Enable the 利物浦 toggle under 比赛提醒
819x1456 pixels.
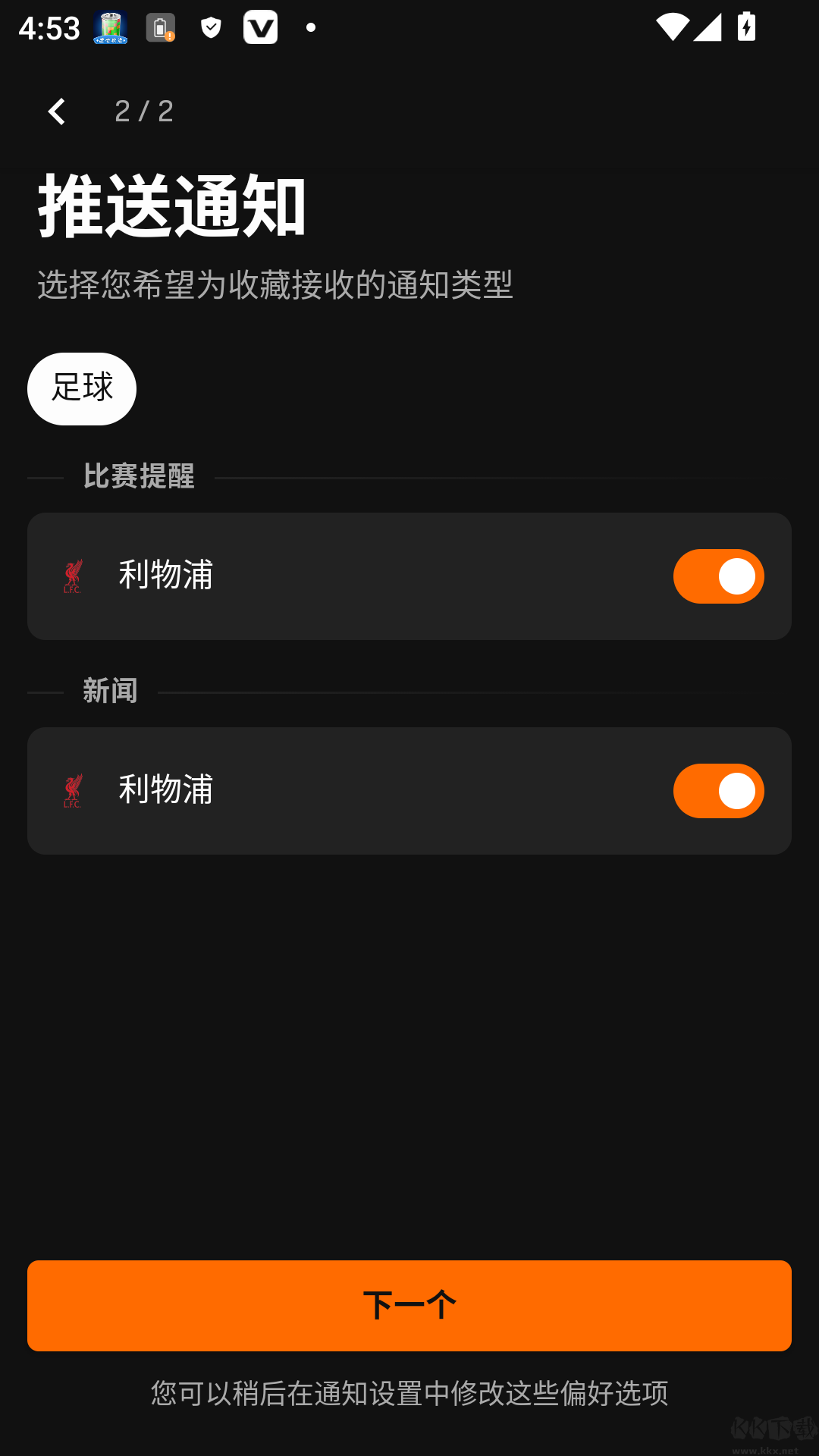(x=718, y=576)
